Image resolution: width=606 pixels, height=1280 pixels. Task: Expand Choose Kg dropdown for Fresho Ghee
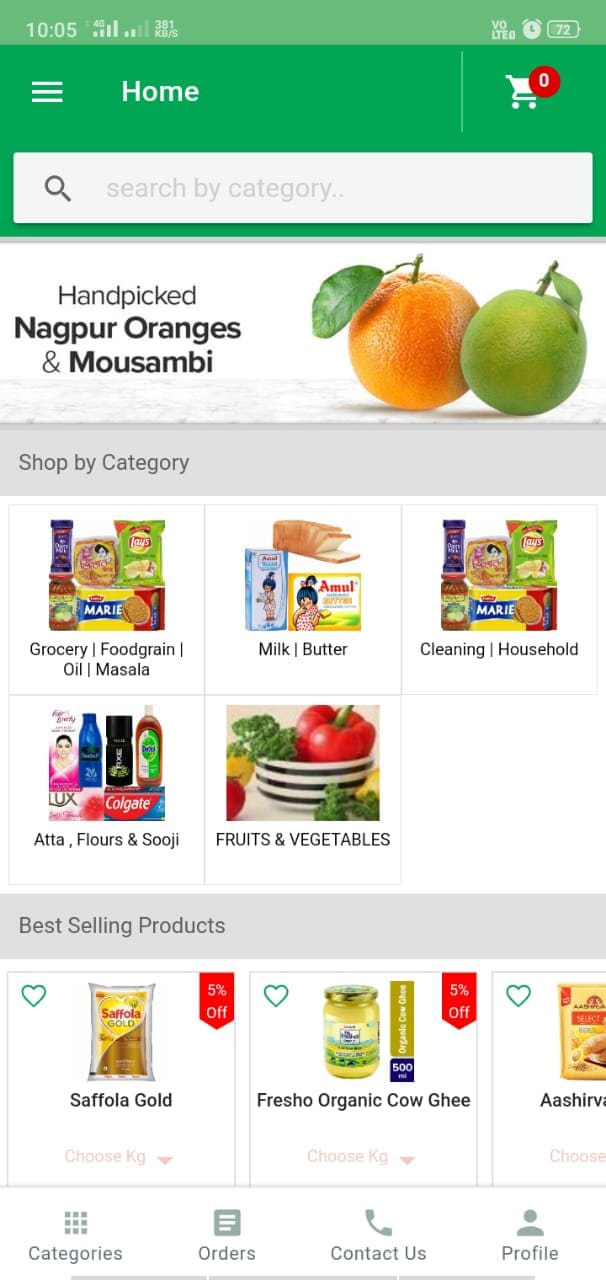361,1157
